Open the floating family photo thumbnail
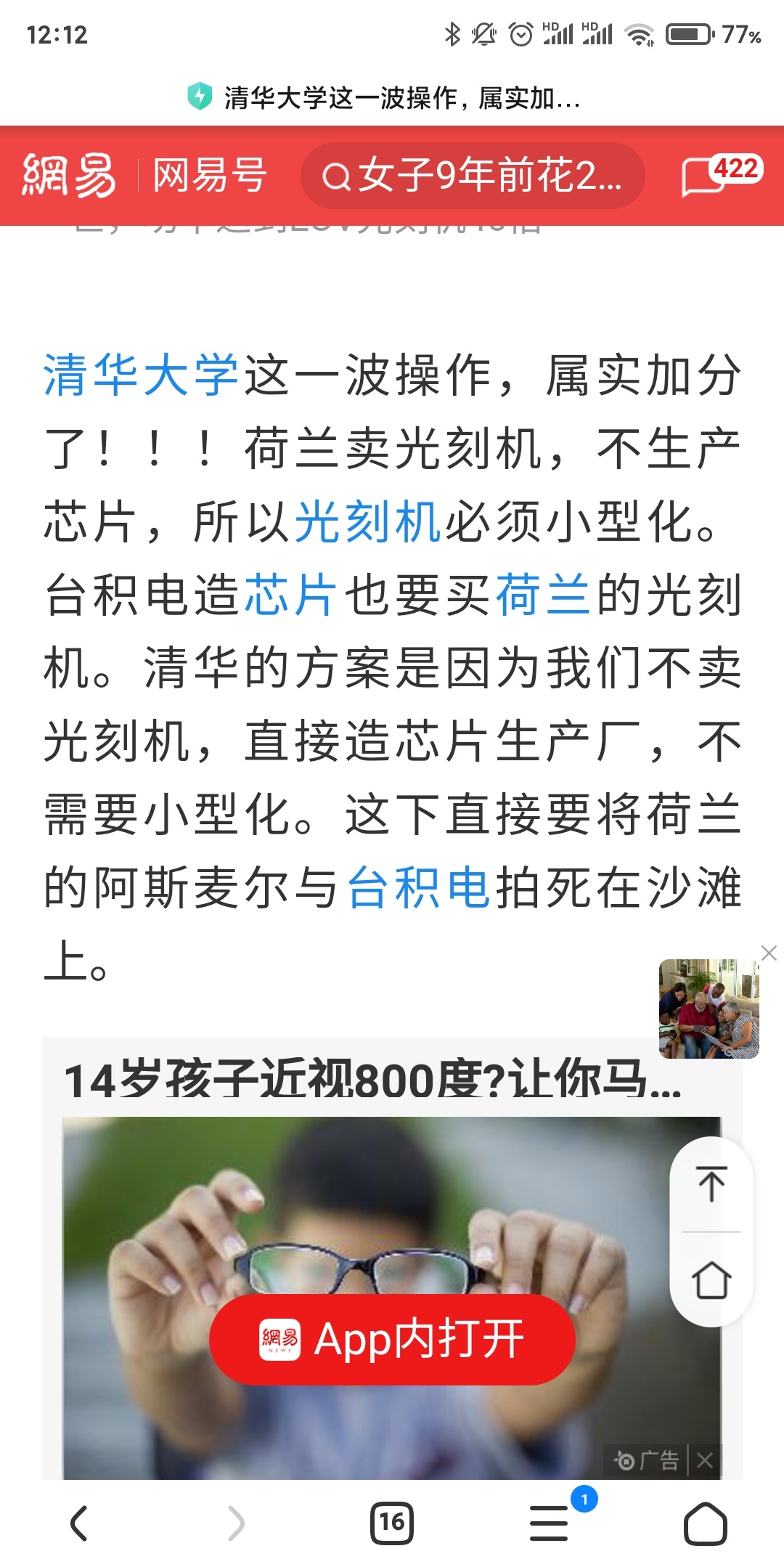 (709, 1009)
